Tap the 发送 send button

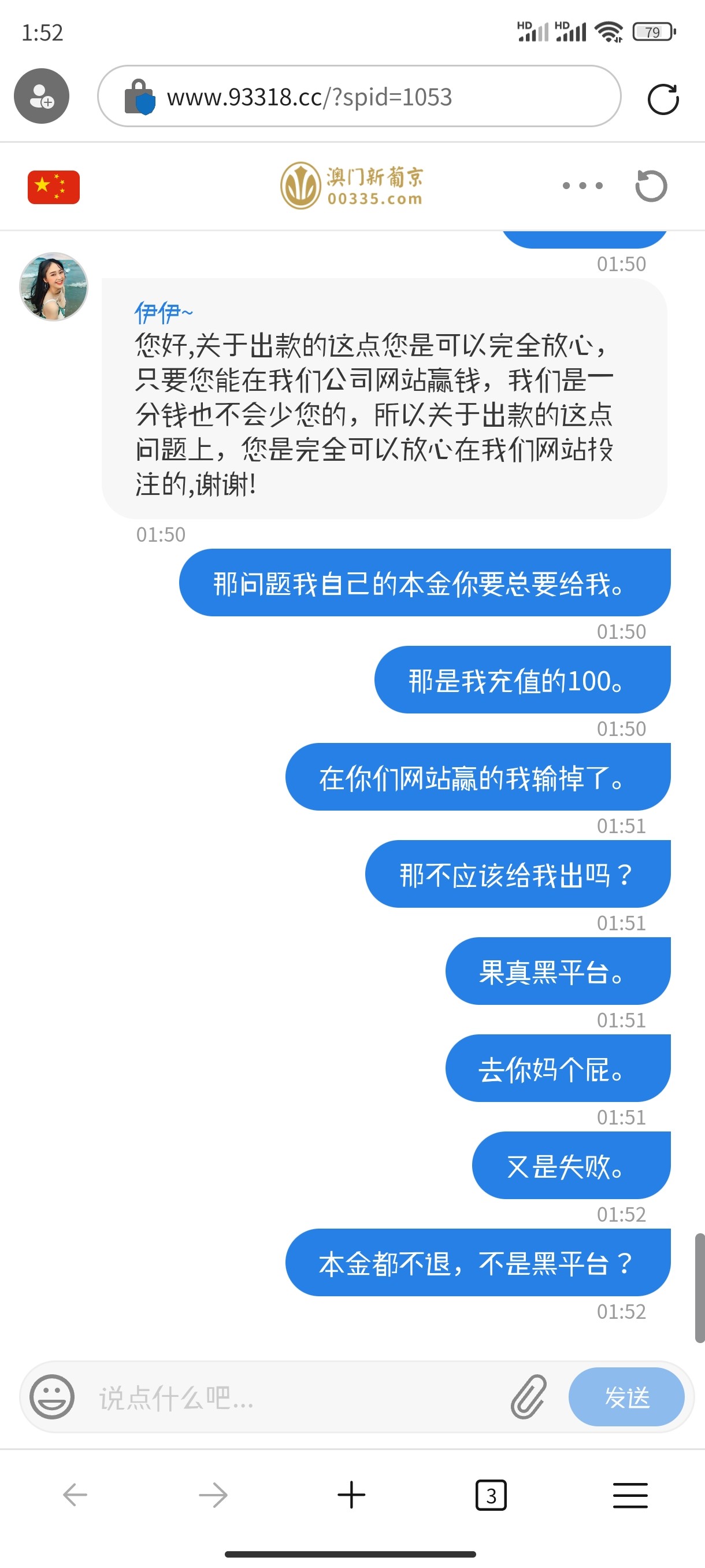(x=626, y=1397)
